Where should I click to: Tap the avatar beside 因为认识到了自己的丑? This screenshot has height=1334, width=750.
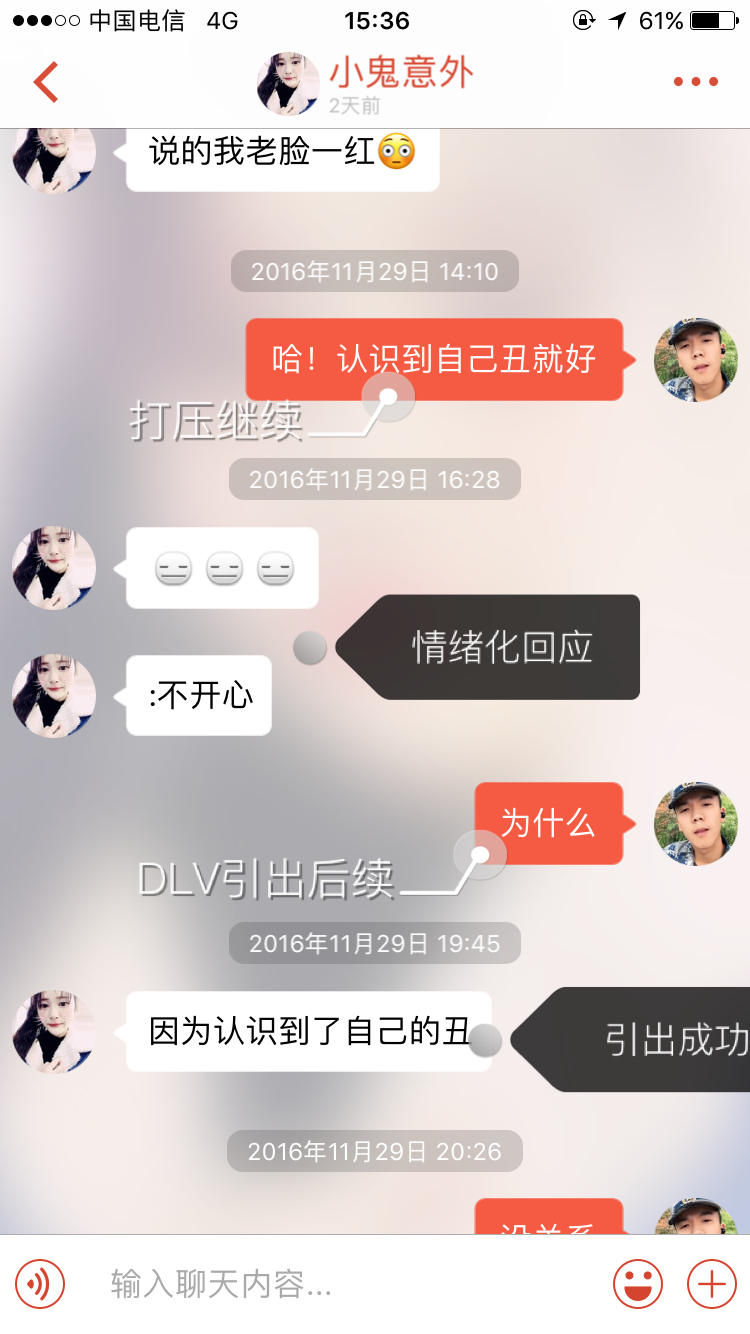54,1032
